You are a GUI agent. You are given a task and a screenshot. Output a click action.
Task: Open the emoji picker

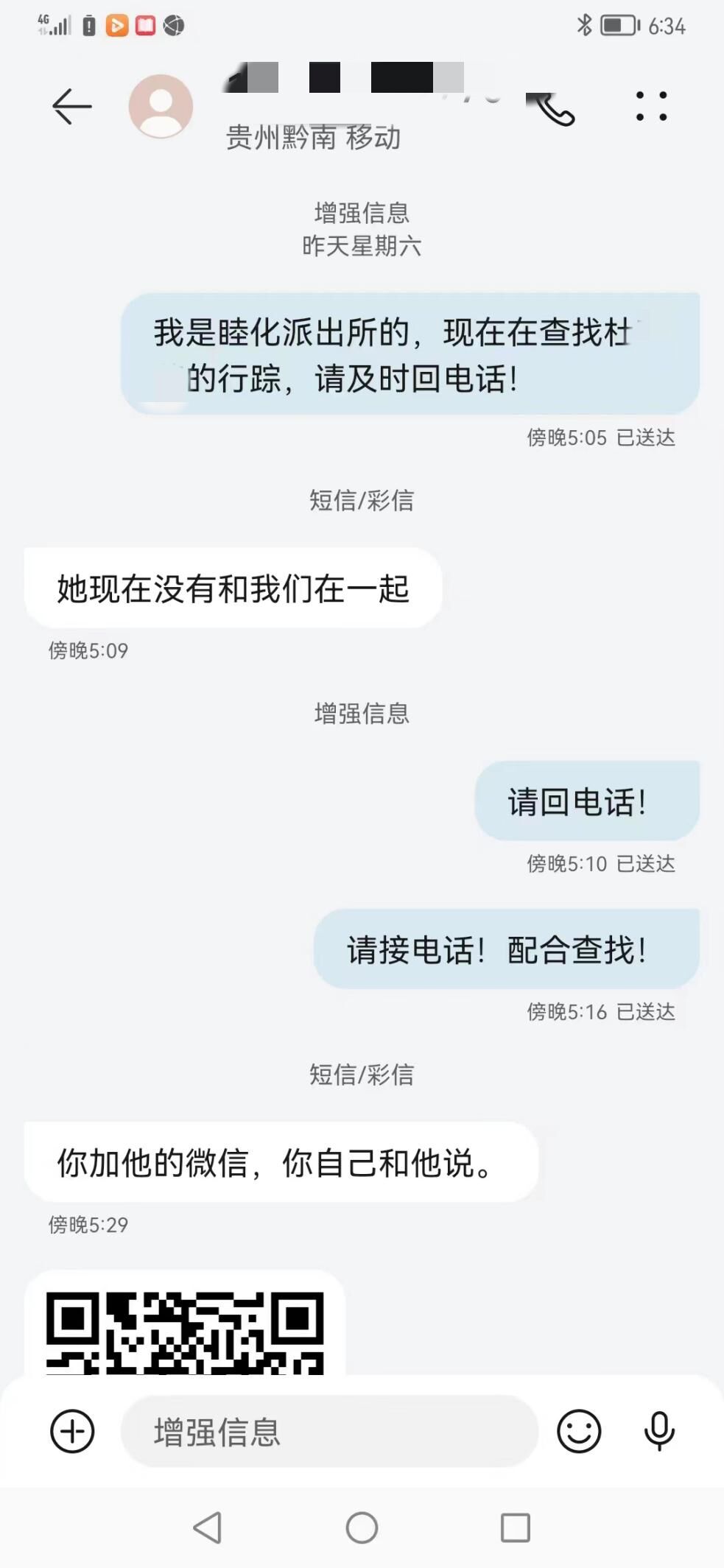[x=578, y=1431]
